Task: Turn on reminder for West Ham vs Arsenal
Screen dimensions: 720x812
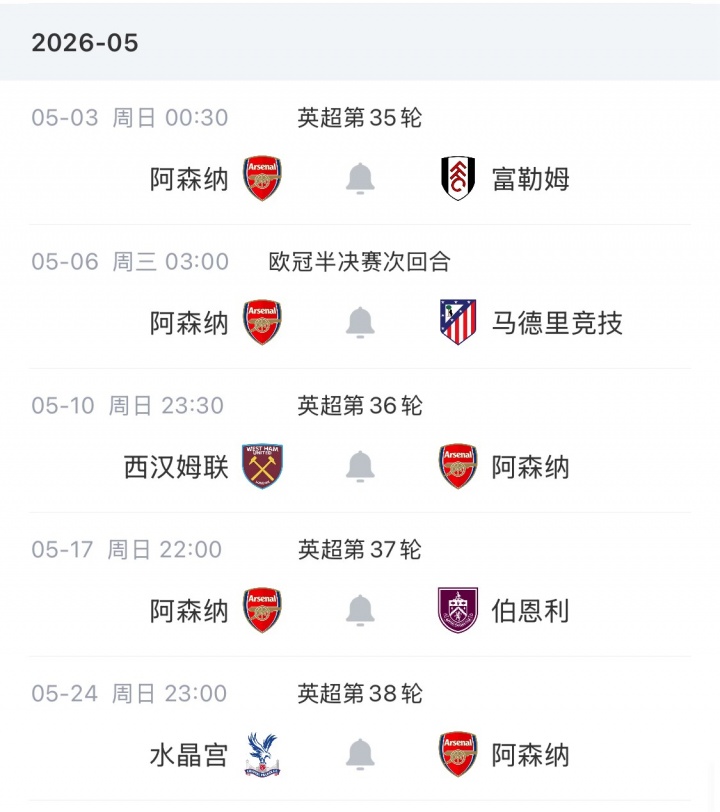Action: pyautogui.click(x=360, y=467)
